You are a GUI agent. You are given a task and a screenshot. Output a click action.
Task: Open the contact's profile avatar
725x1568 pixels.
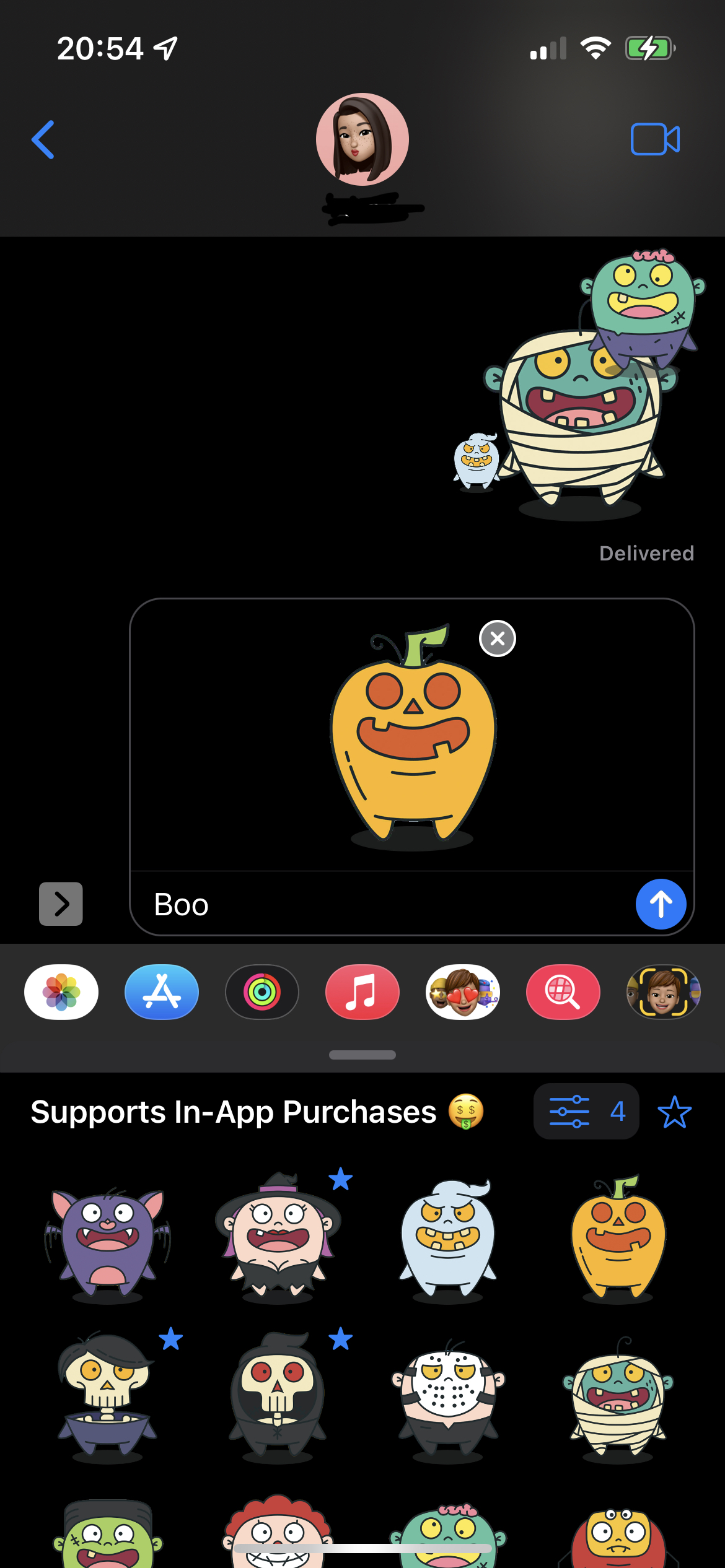(x=362, y=139)
